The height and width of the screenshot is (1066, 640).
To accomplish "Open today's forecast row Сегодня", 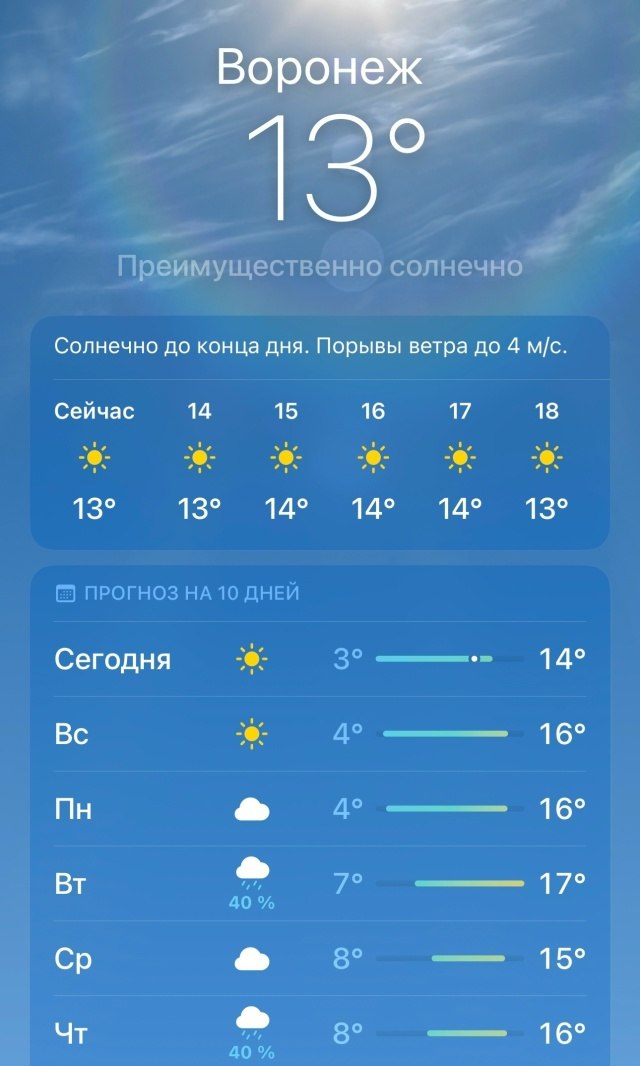I will pos(319,659).
